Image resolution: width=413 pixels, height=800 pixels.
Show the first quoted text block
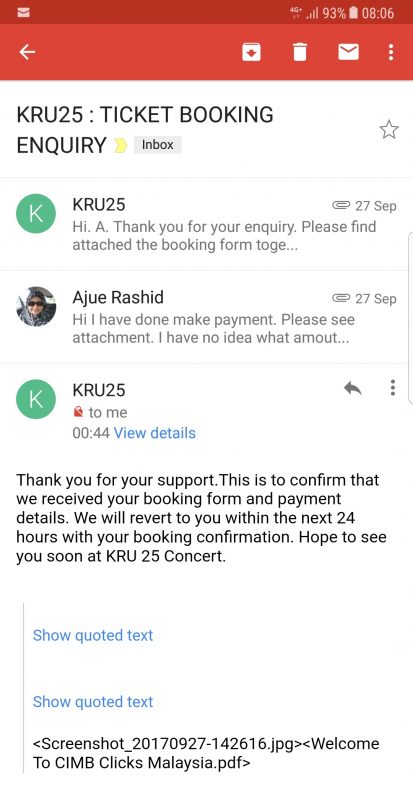(93, 635)
